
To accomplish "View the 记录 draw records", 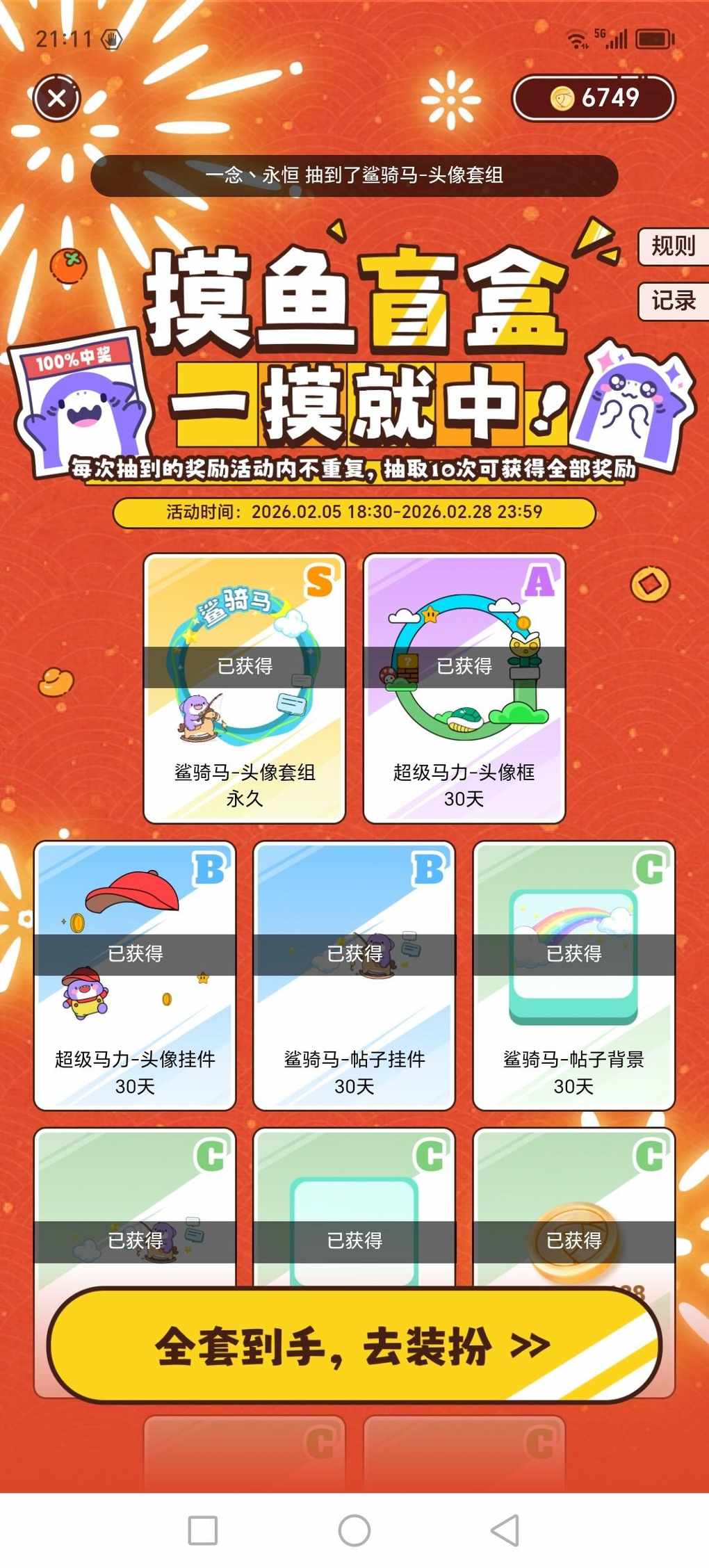I will [x=672, y=301].
